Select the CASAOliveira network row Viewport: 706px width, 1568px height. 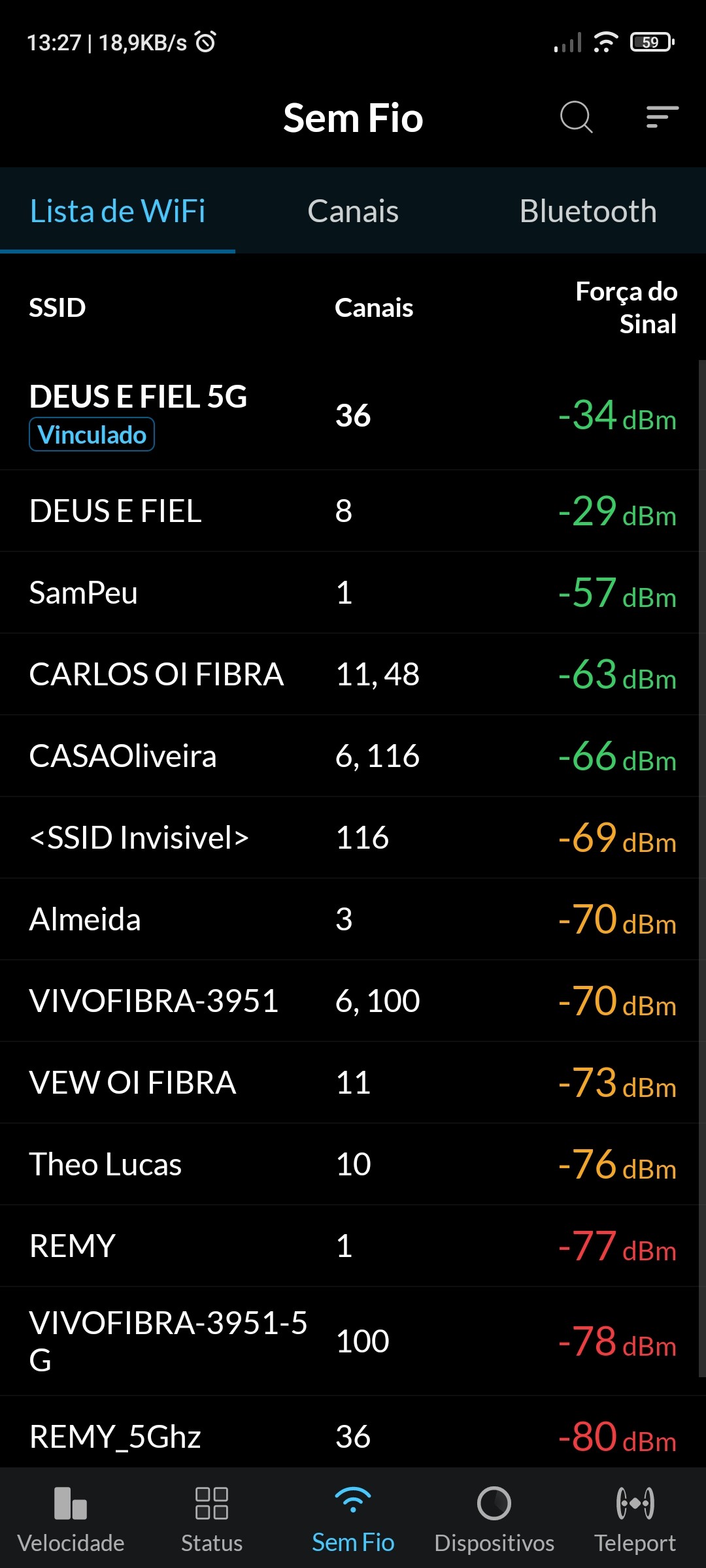[353, 756]
